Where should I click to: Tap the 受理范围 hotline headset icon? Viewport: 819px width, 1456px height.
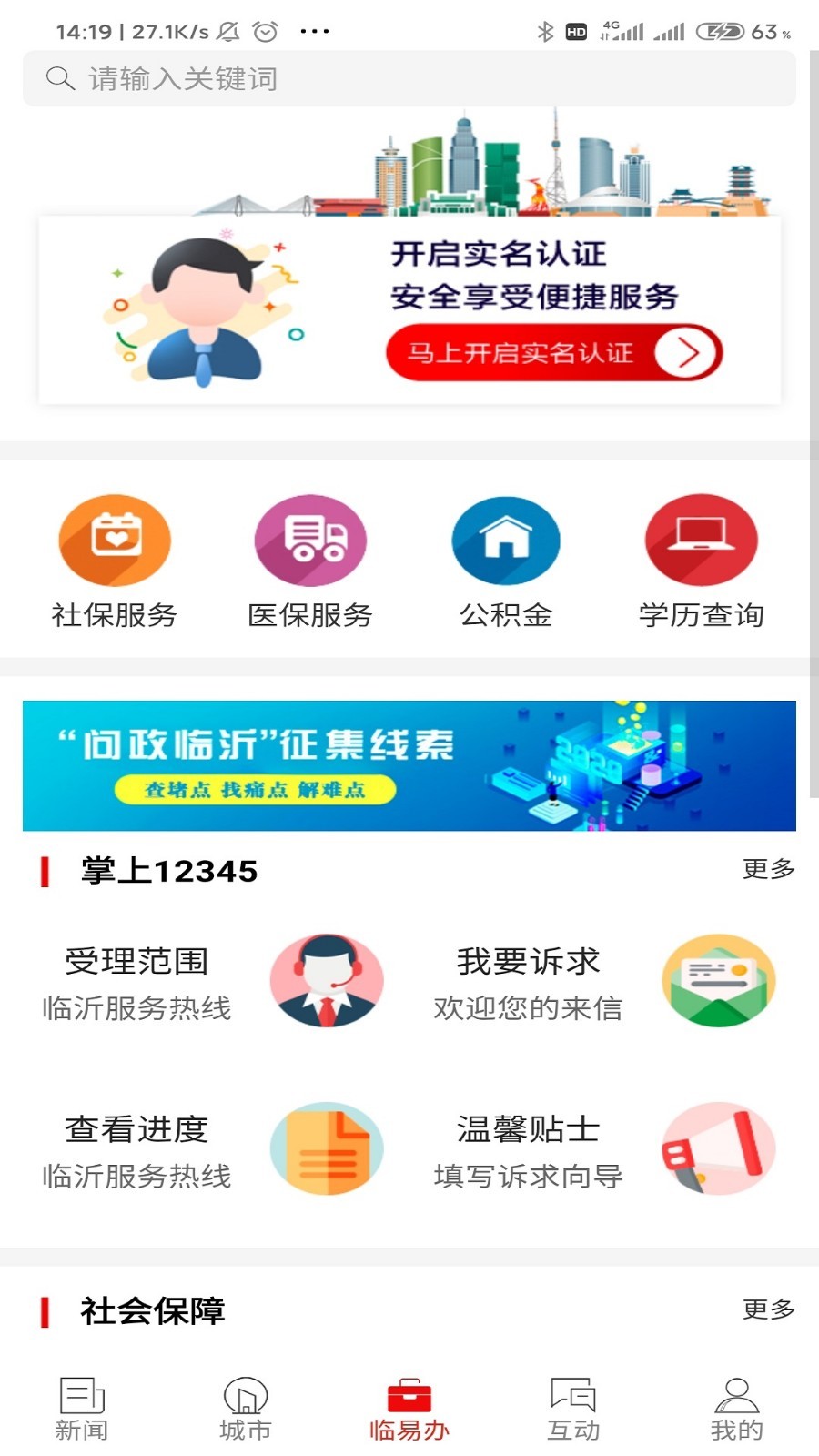327,981
